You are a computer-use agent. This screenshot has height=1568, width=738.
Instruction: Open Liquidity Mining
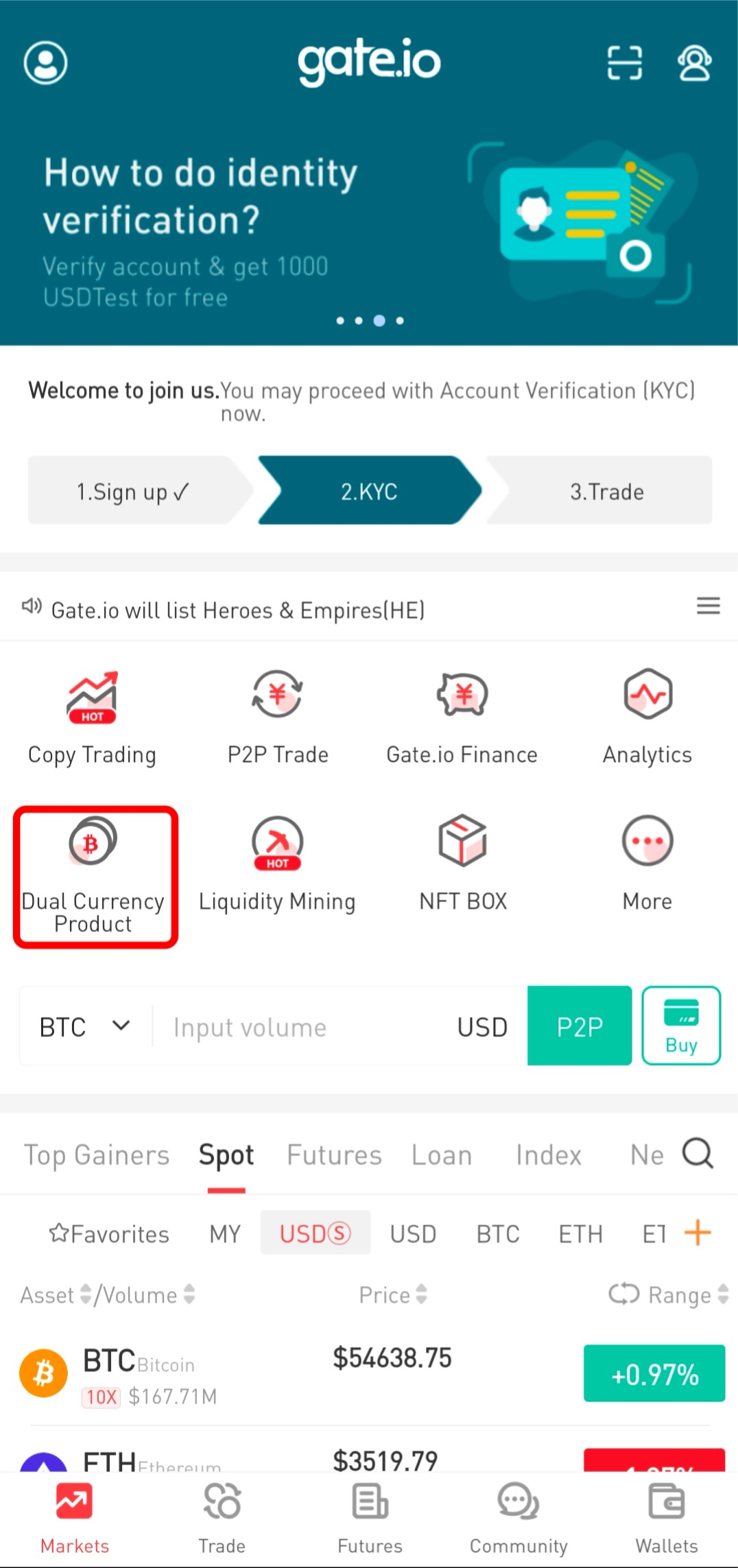277,864
